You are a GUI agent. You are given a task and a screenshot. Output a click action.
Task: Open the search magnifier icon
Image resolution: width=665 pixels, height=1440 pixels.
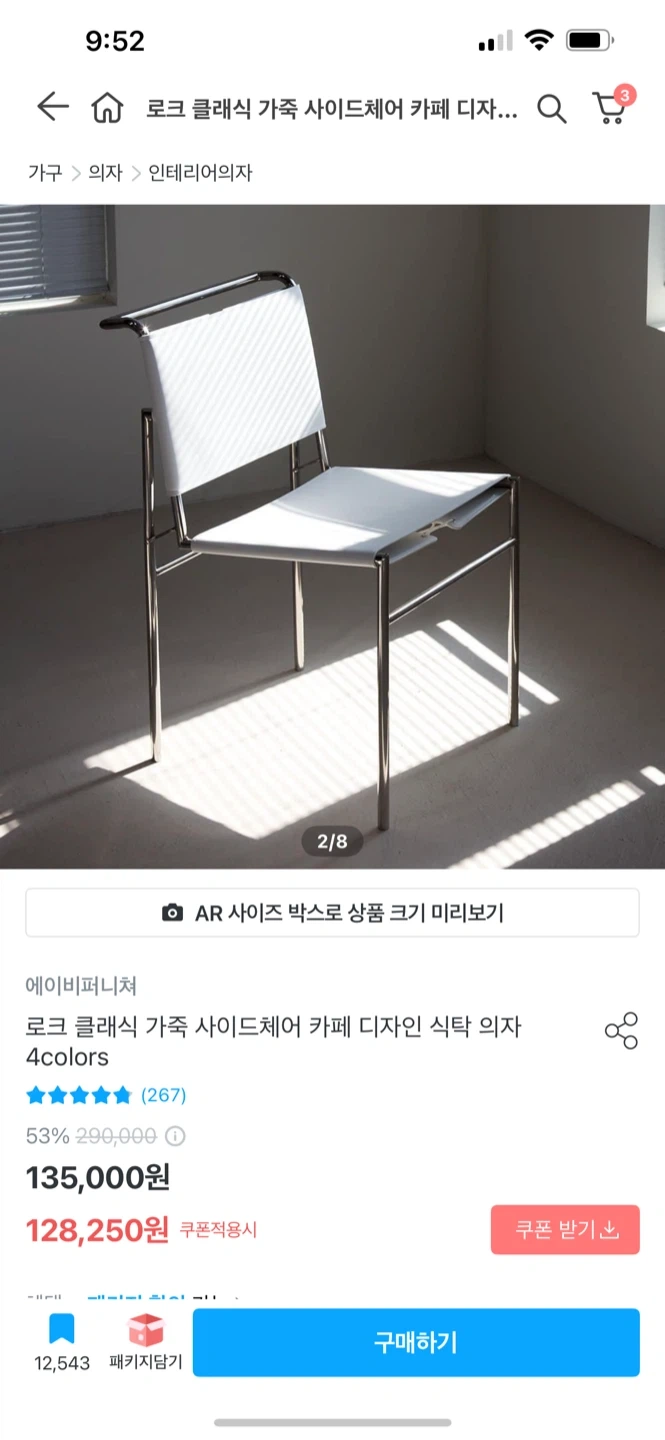pyautogui.click(x=551, y=108)
